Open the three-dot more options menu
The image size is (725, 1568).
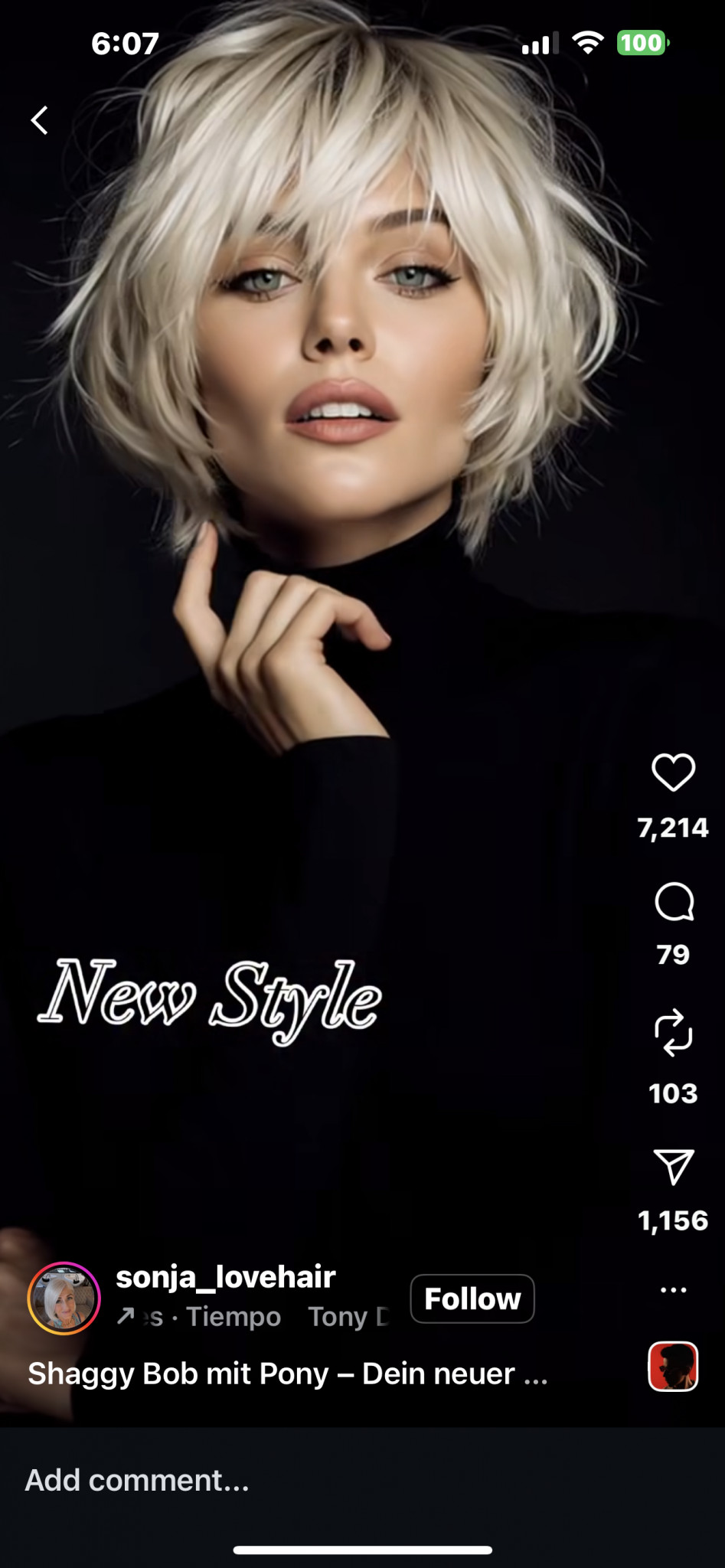click(673, 1290)
